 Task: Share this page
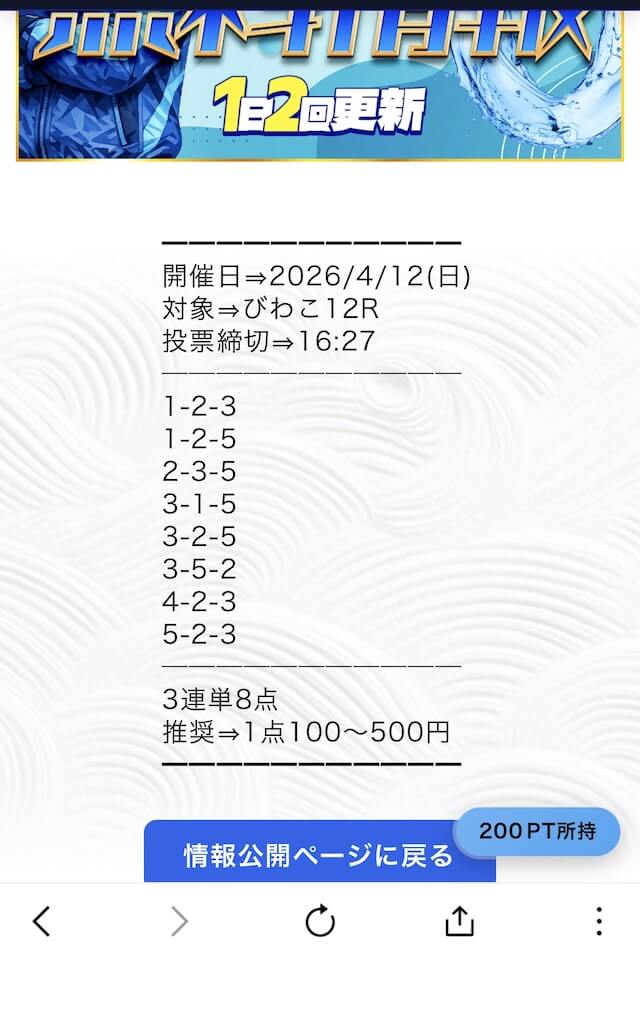[x=458, y=921]
